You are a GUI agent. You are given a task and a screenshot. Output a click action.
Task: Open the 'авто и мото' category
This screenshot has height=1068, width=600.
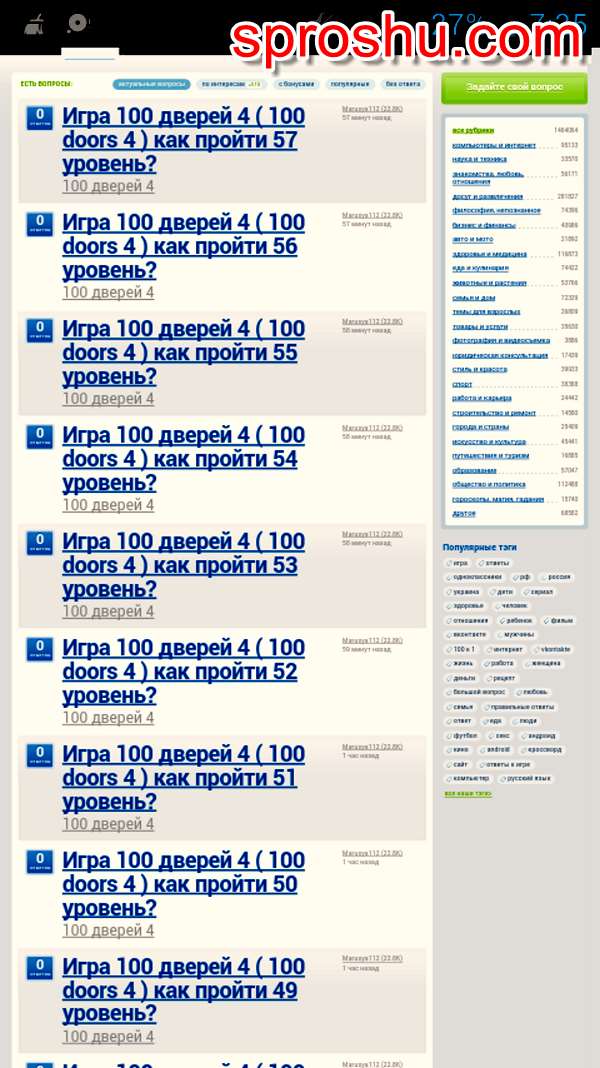coord(472,239)
